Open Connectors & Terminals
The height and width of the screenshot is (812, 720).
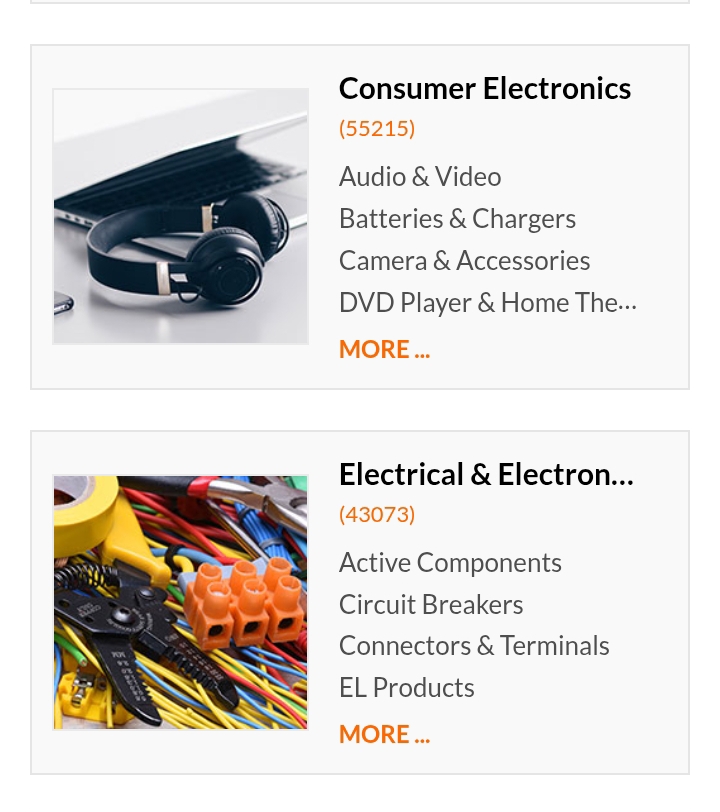[474, 646]
